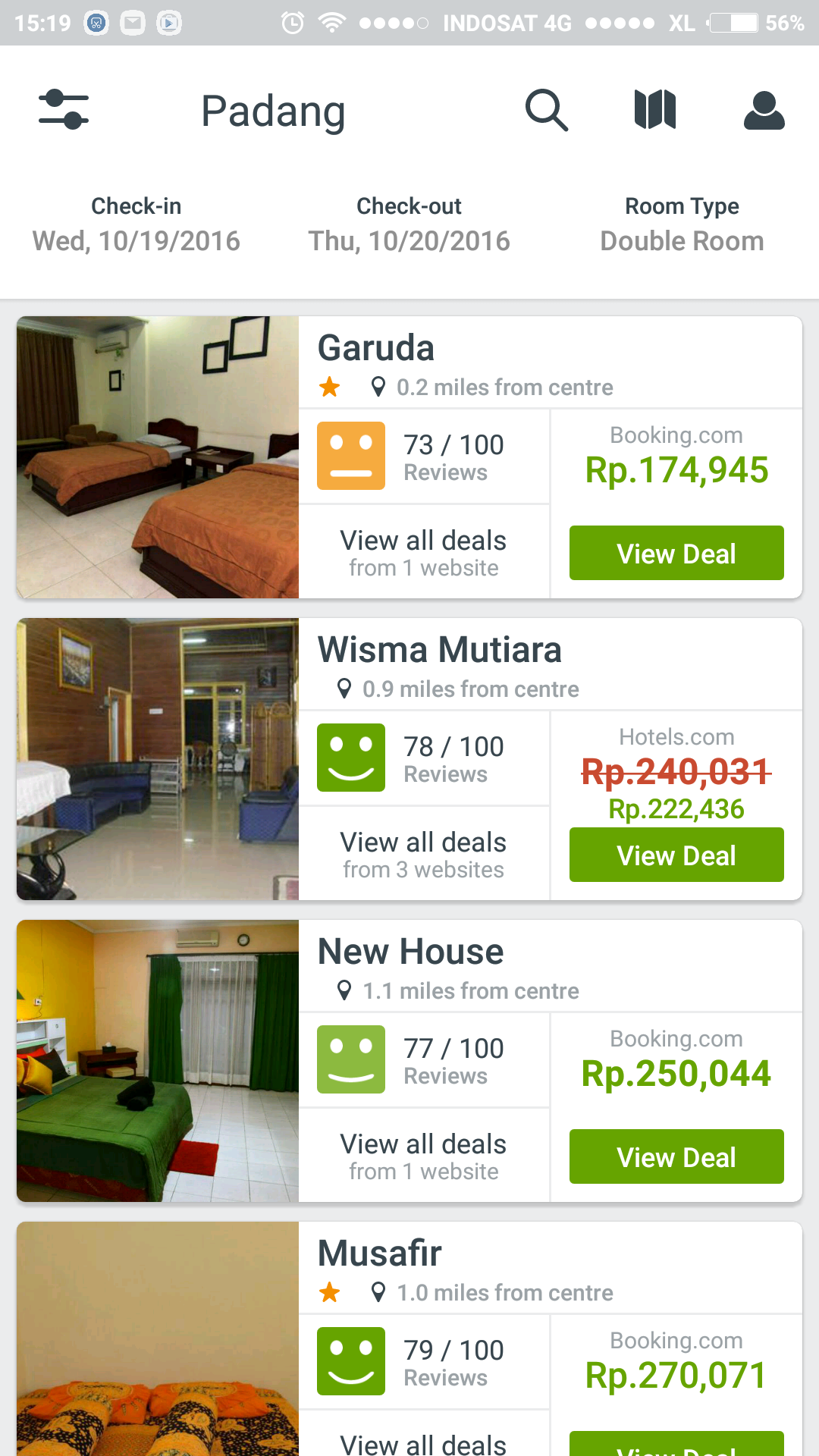This screenshot has width=819, height=1456.
Task: View all deals for New House
Action: [x=423, y=1156]
